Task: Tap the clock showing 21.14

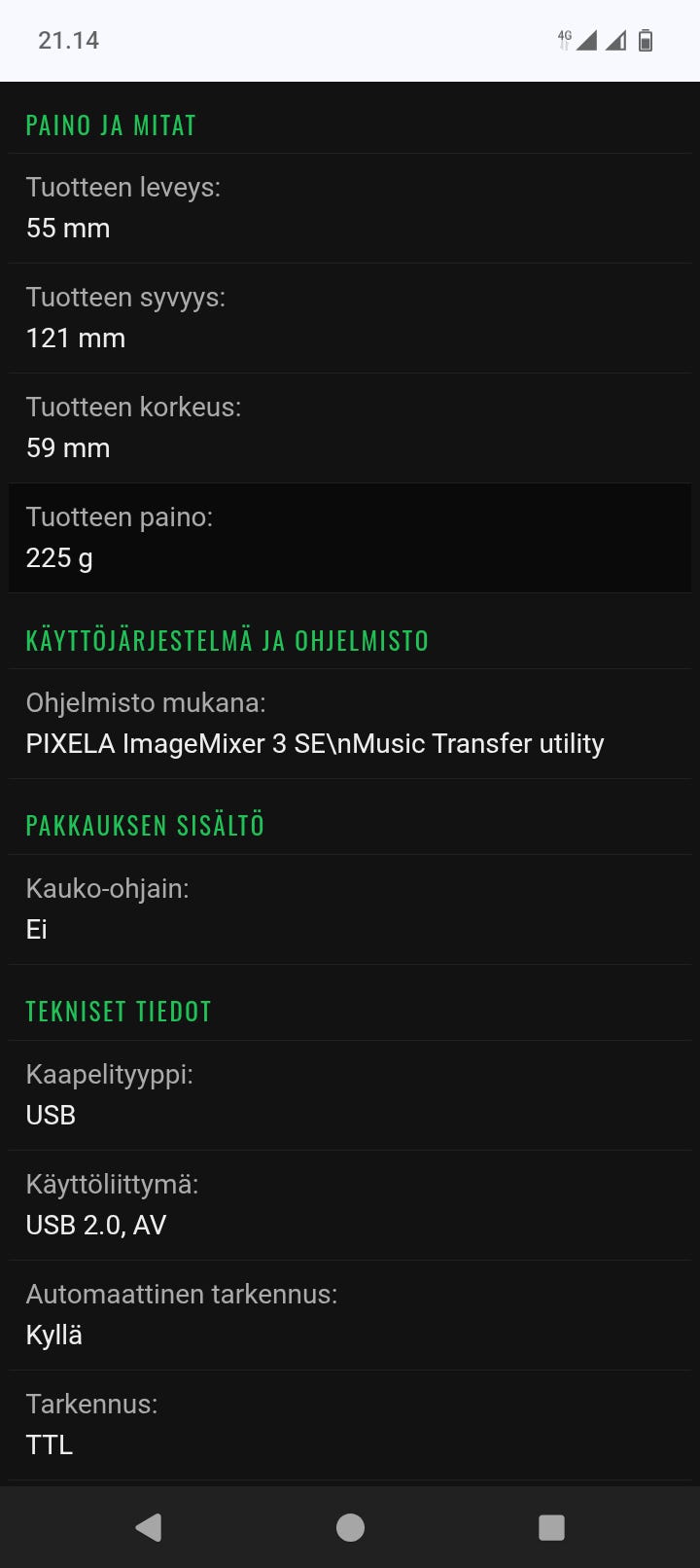Action: 68,41
